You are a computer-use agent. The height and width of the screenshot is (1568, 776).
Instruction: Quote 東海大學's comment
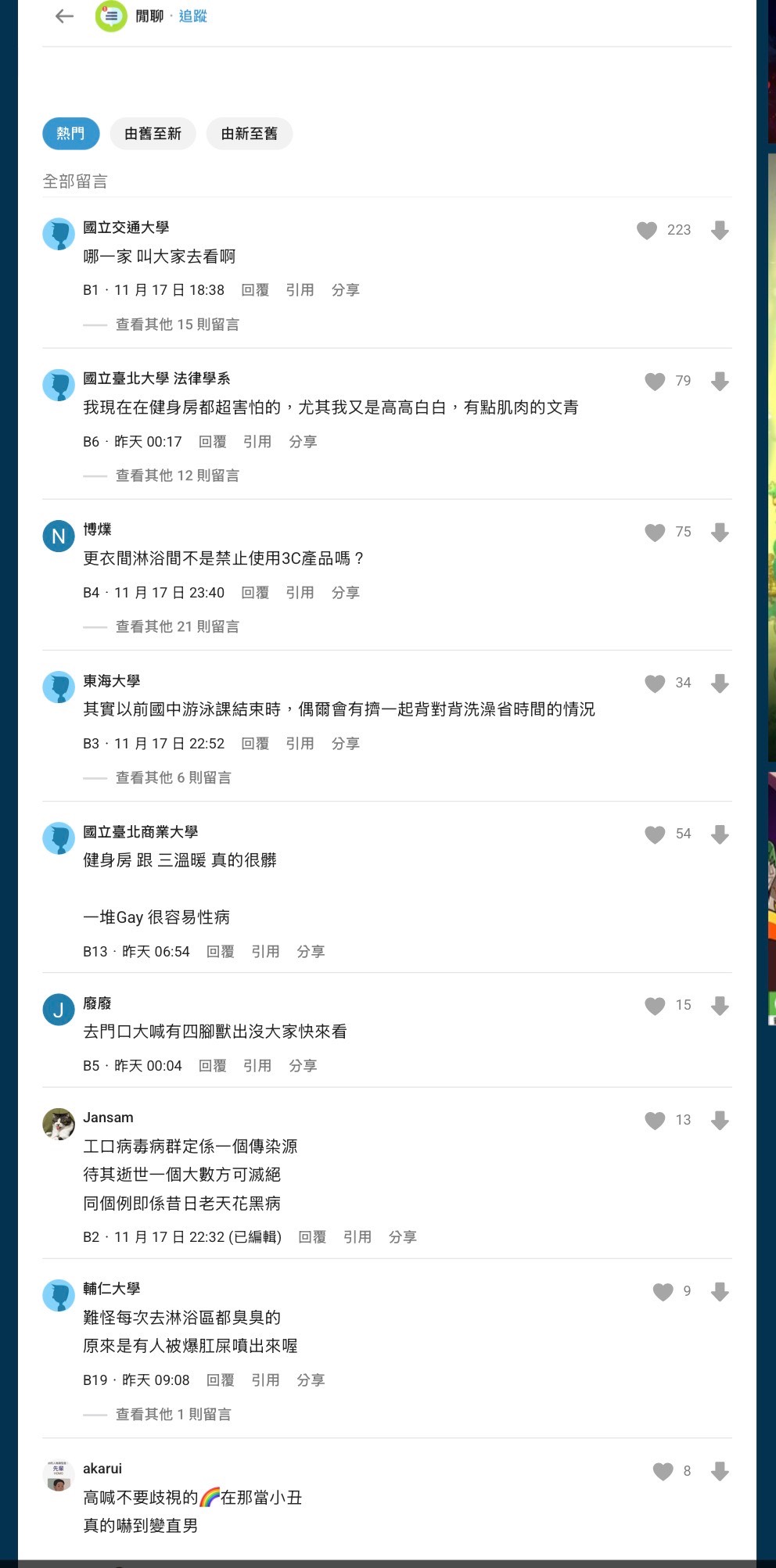tap(300, 744)
